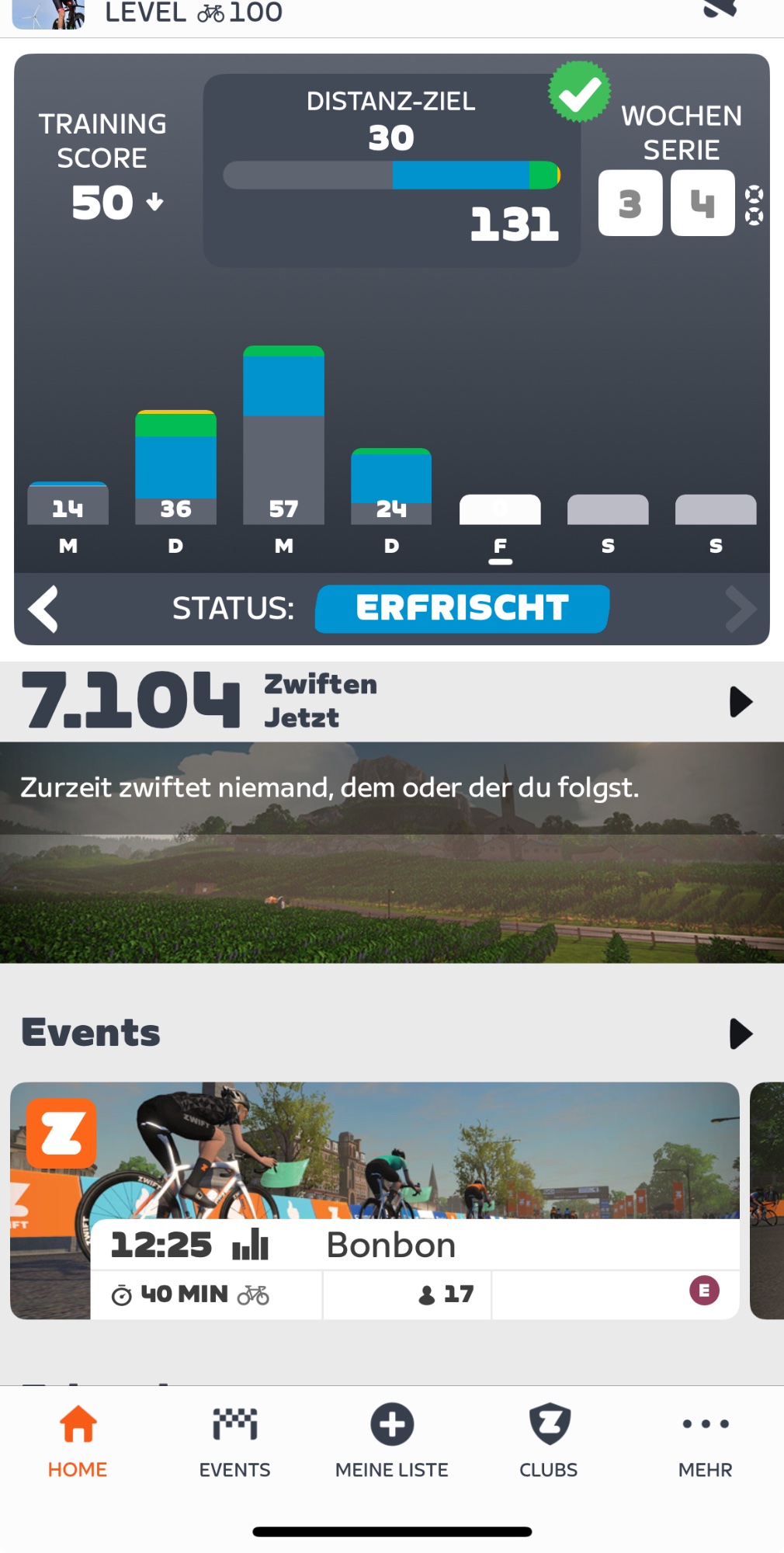
Task: Select the Tuesday bar showing 36
Action: tap(175, 467)
